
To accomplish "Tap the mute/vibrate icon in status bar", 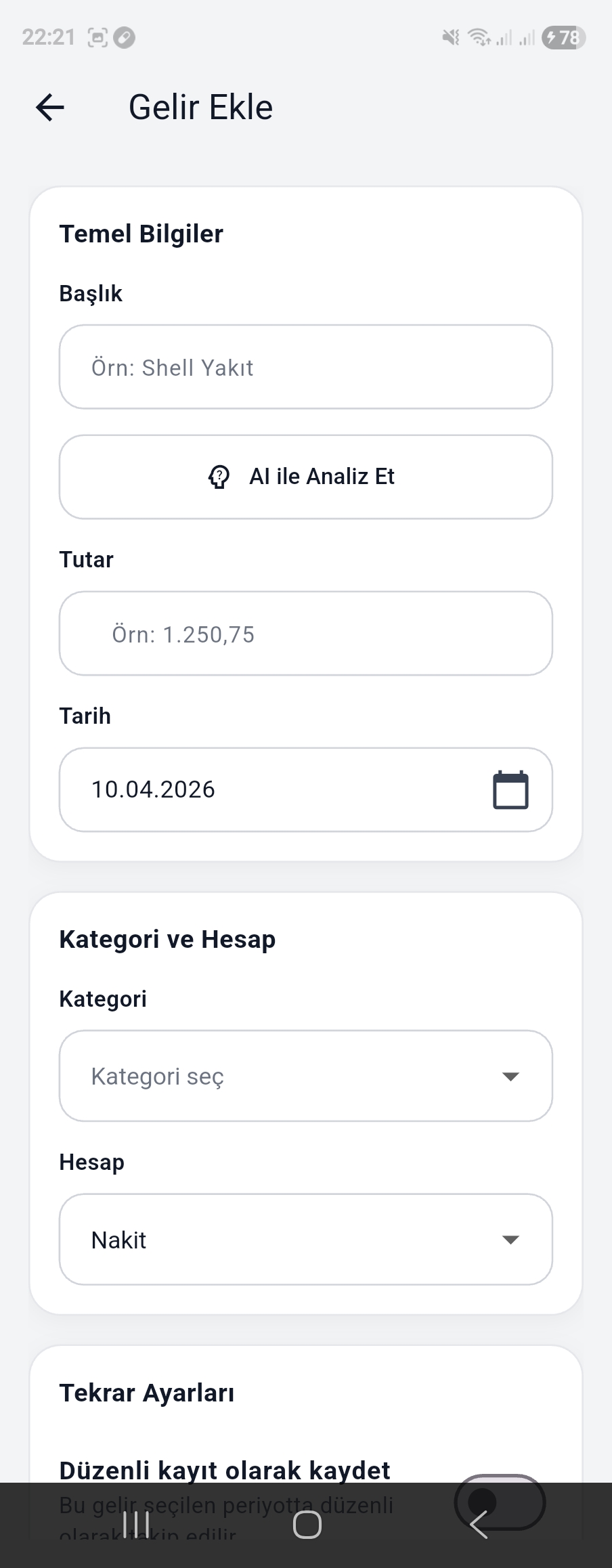I will [449, 38].
